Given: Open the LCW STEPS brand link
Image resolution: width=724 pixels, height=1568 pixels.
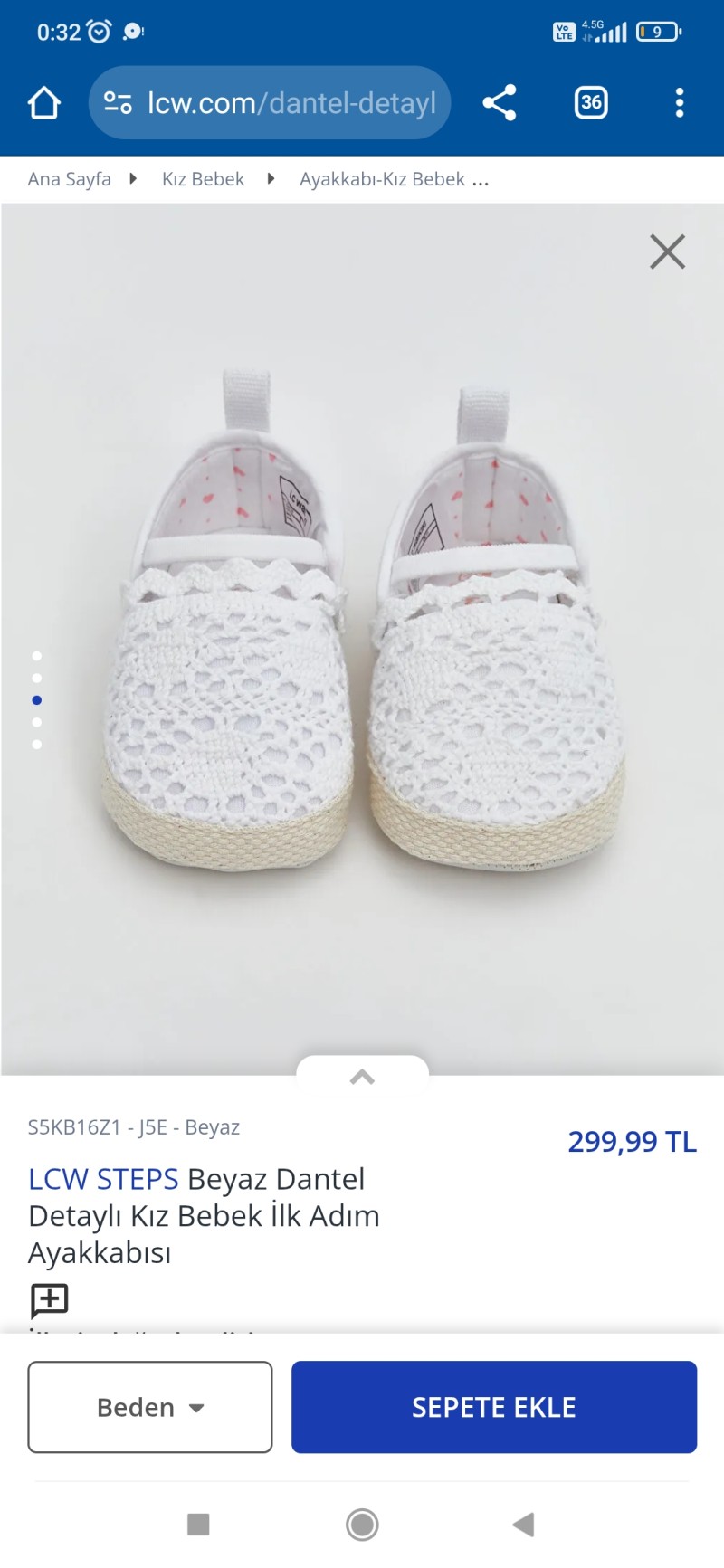Looking at the screenshot, I should click(103, 1179).
